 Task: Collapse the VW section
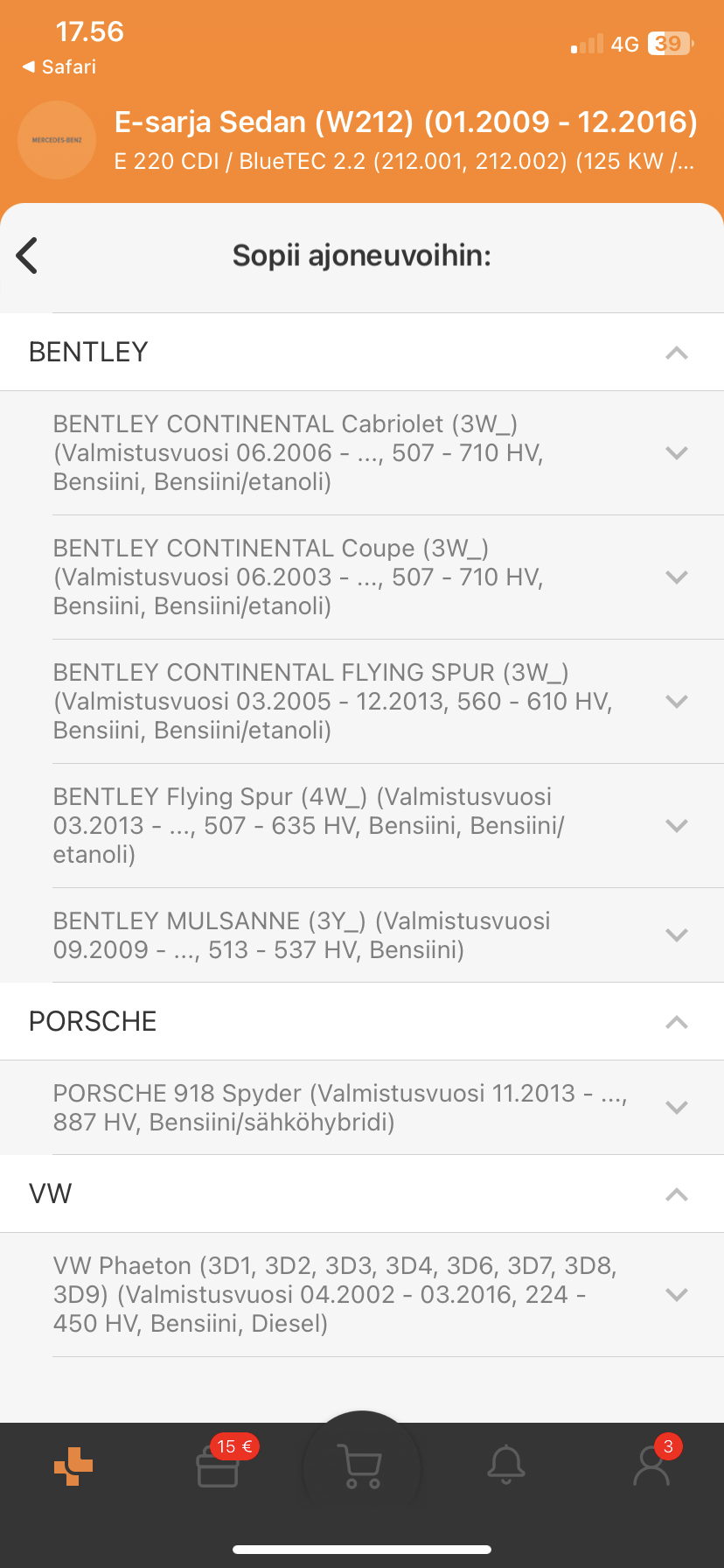point(676,1194)
